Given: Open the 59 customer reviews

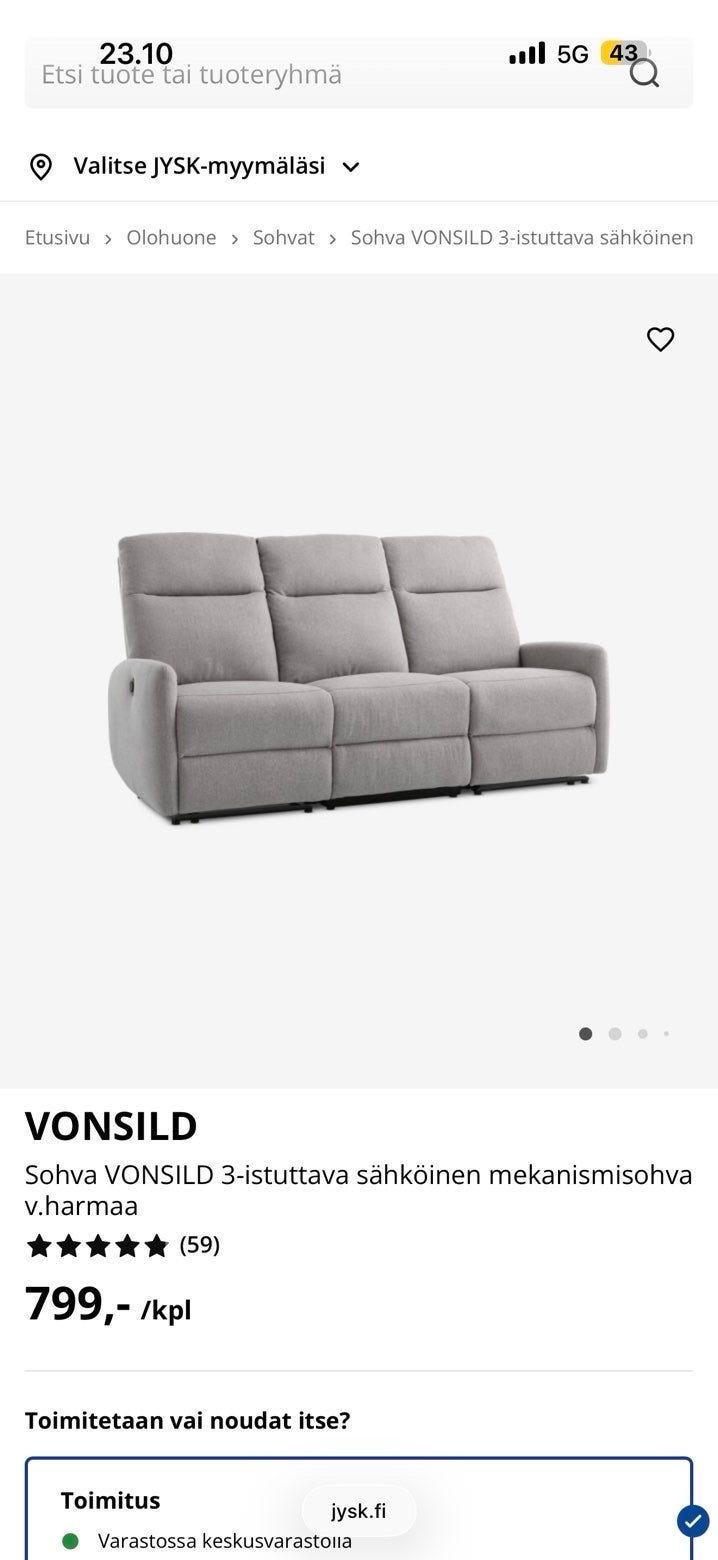Looking at the screenshot, I should (x=199, y=1245).
